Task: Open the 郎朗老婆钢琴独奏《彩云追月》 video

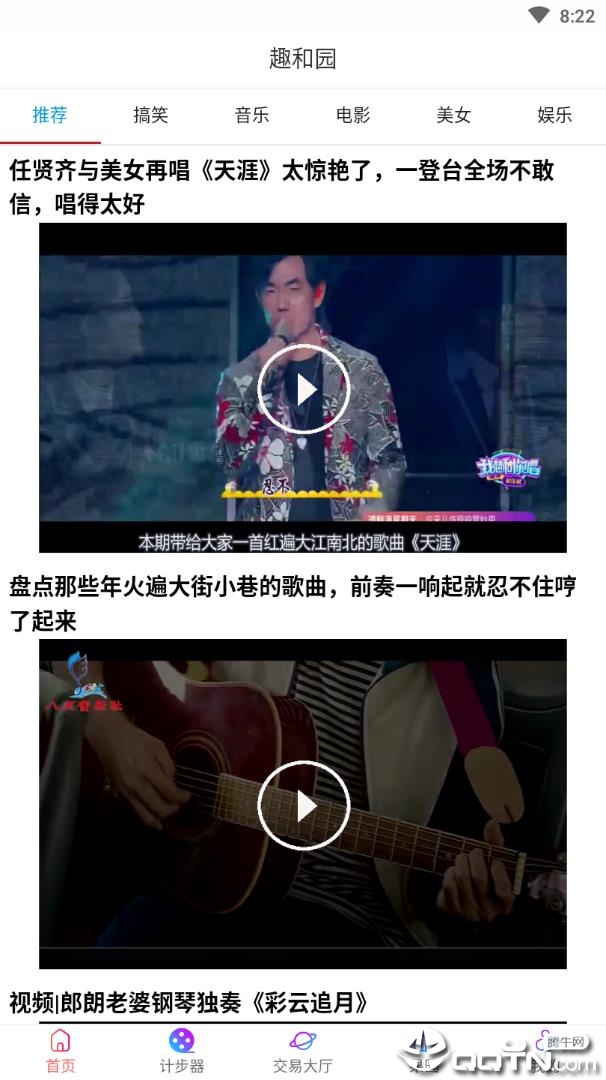Action: pos(189,1002)
